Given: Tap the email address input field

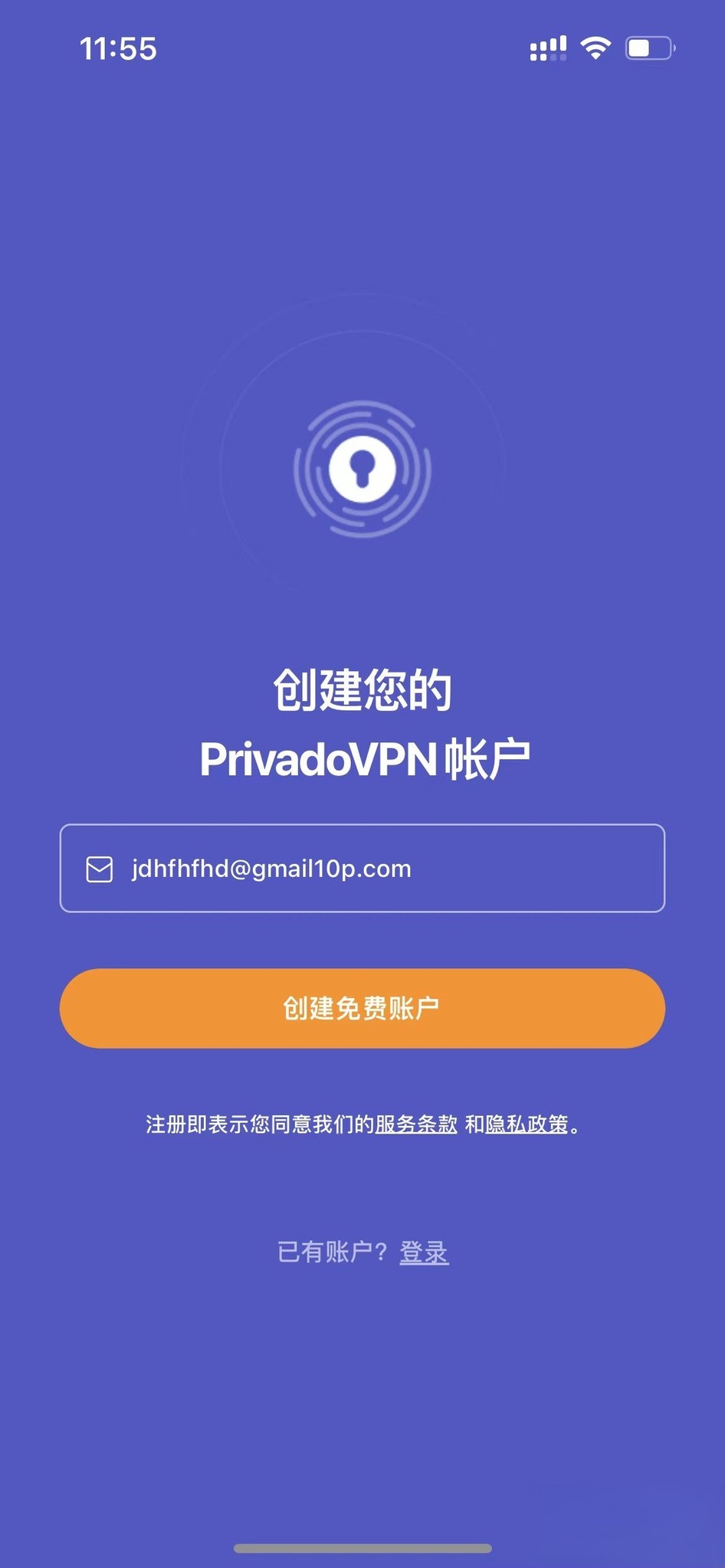Looking at the screenshot, I should [x=362, y=868].
